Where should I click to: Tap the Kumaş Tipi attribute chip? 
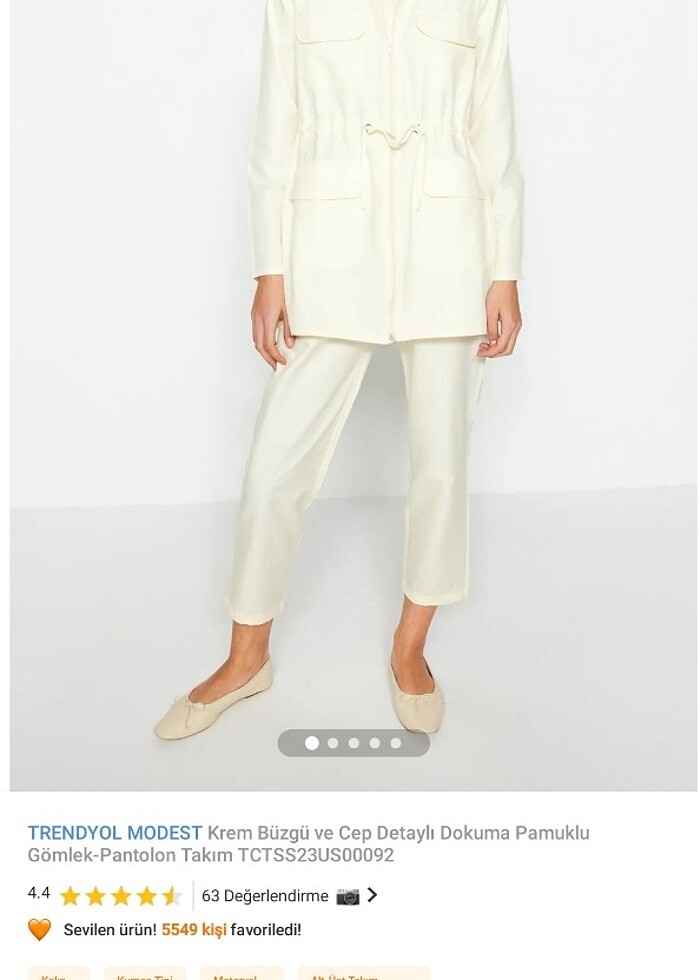(145, 975)
